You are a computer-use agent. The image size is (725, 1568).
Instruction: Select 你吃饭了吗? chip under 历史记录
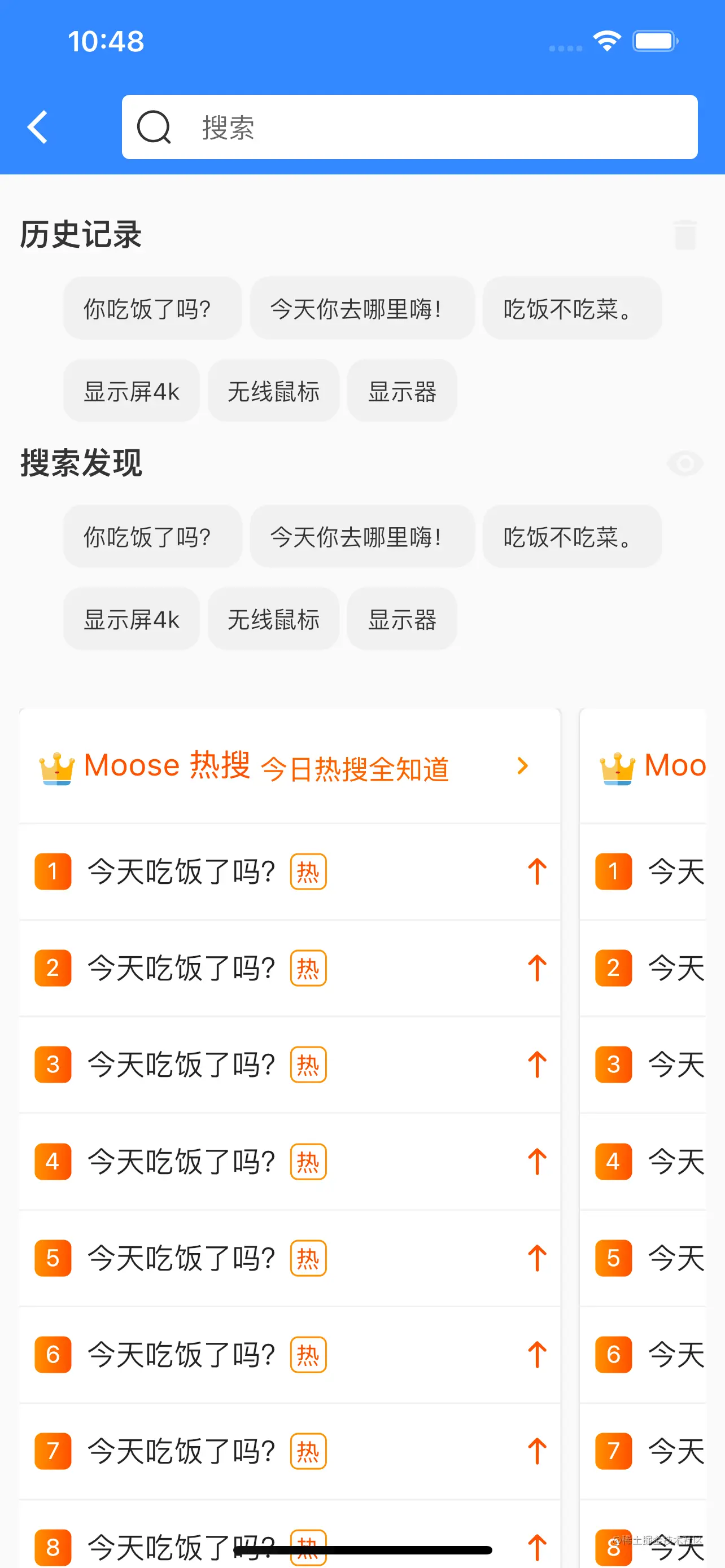coord(152,309)
